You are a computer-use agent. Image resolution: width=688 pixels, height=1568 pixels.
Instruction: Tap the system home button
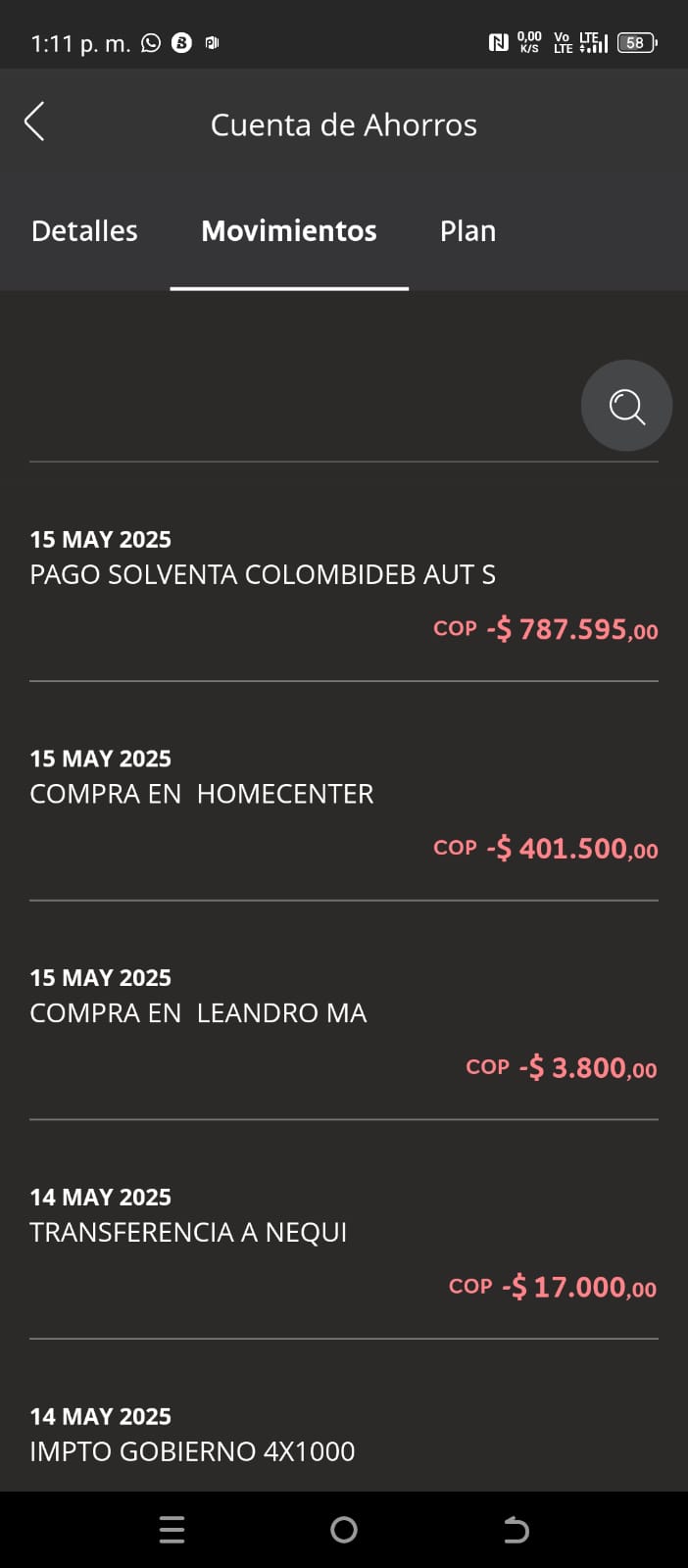pos(344,1530)
